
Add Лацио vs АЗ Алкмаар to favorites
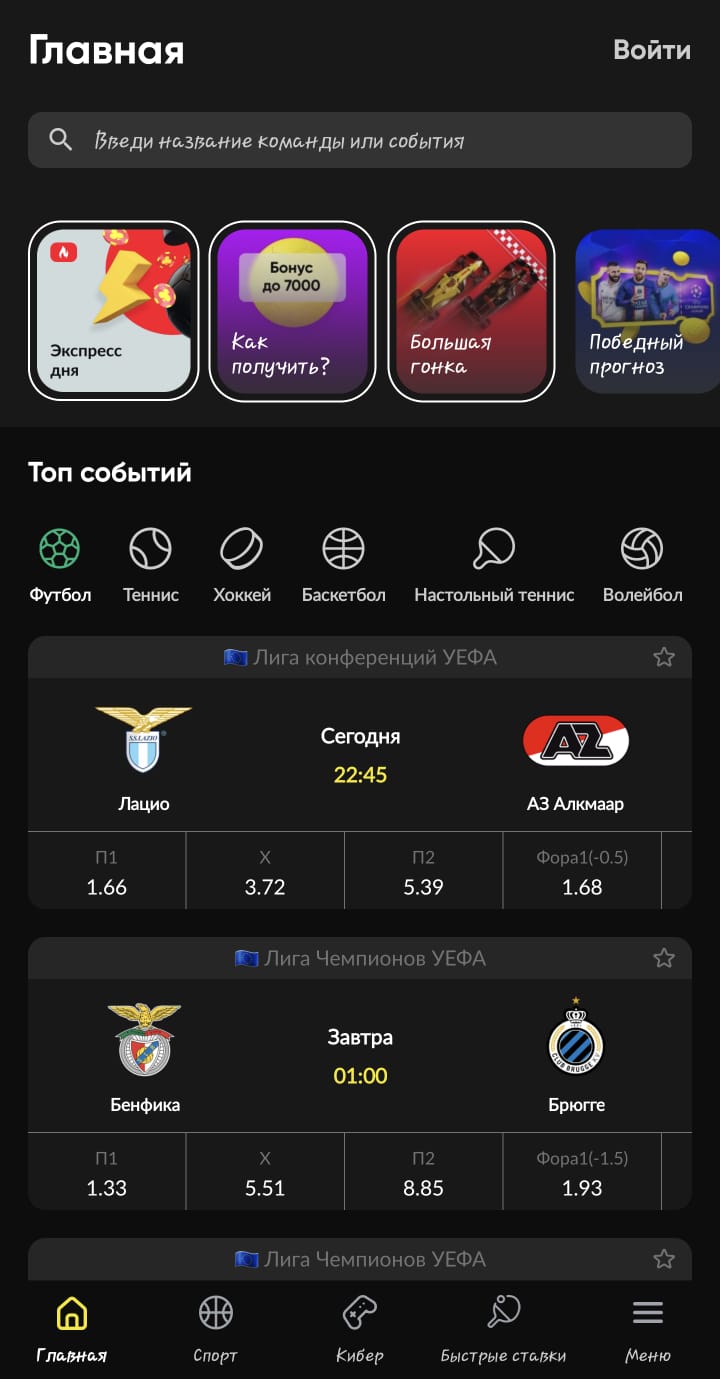tap(664, 657)
